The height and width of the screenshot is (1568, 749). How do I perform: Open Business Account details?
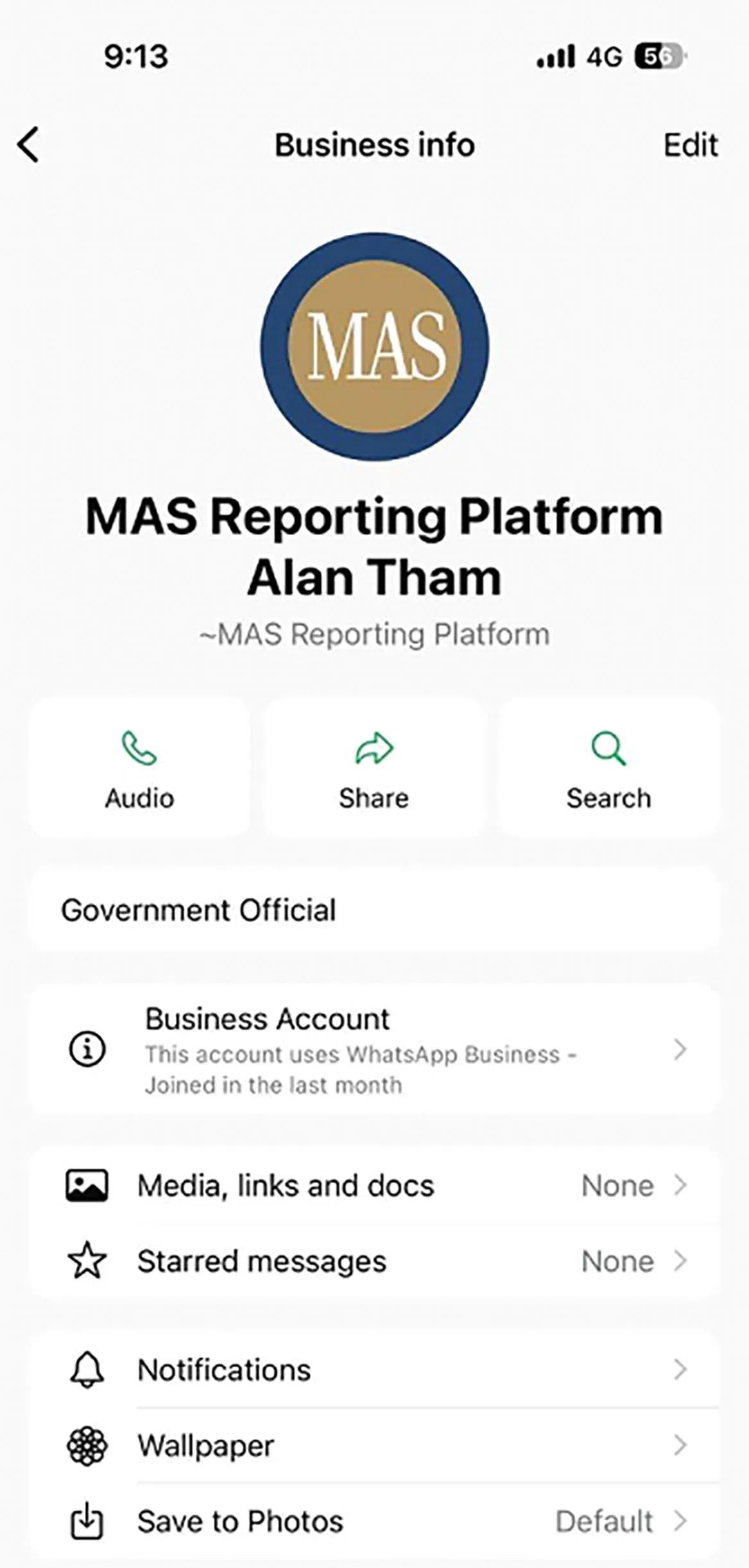(x=374, y=1050)
